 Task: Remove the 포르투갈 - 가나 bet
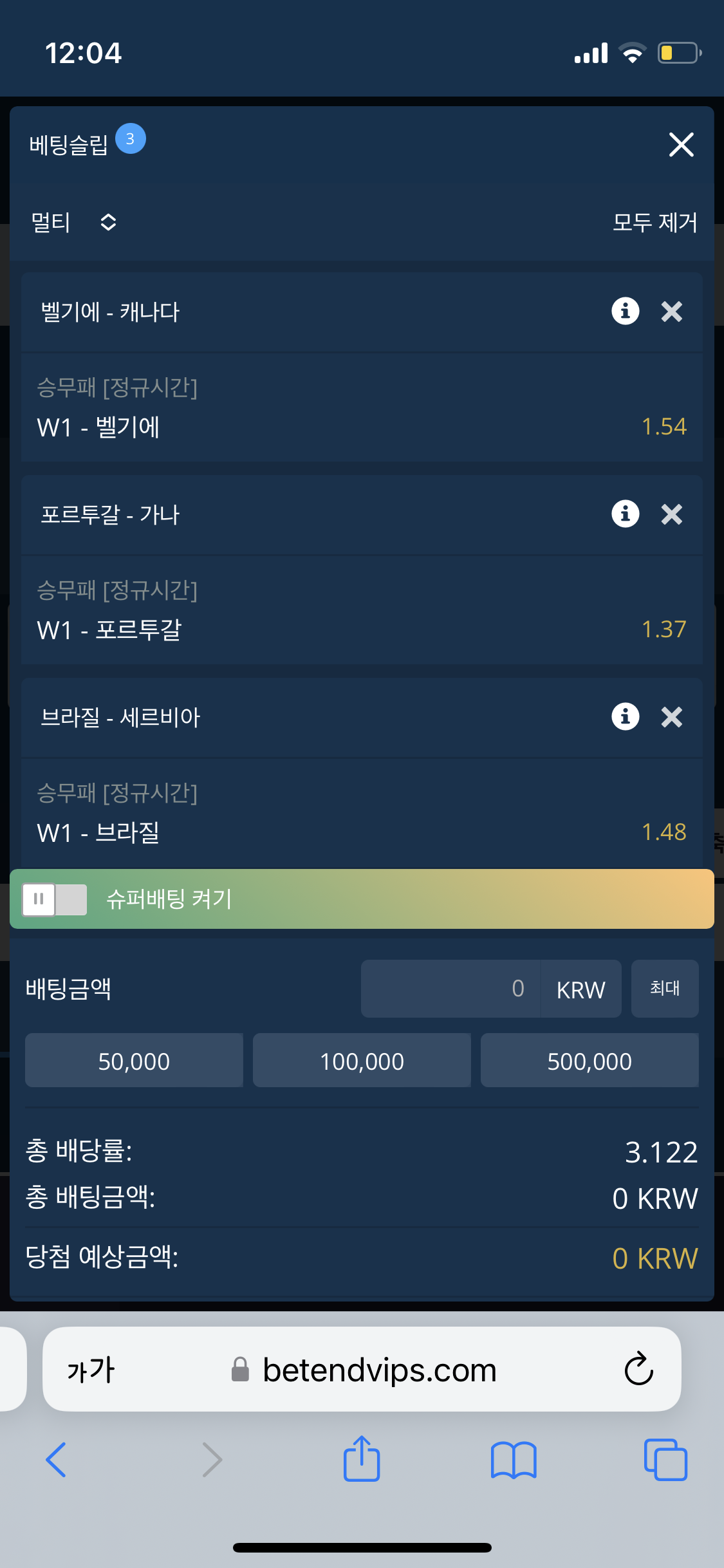(x=671, y=515)
